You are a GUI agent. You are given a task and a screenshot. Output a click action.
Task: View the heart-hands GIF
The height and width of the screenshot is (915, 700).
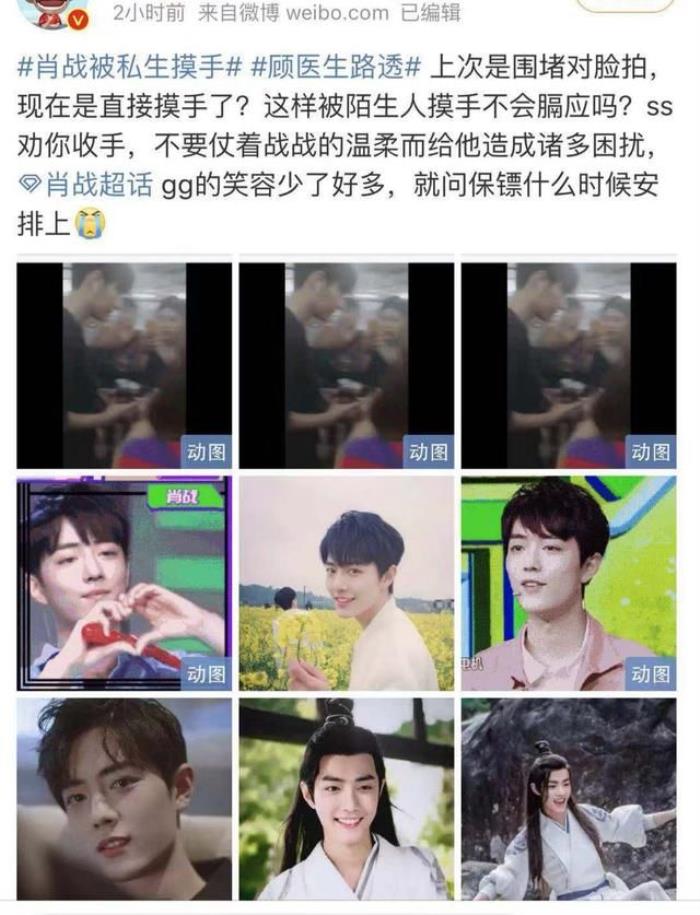click(x=124, y=583)
